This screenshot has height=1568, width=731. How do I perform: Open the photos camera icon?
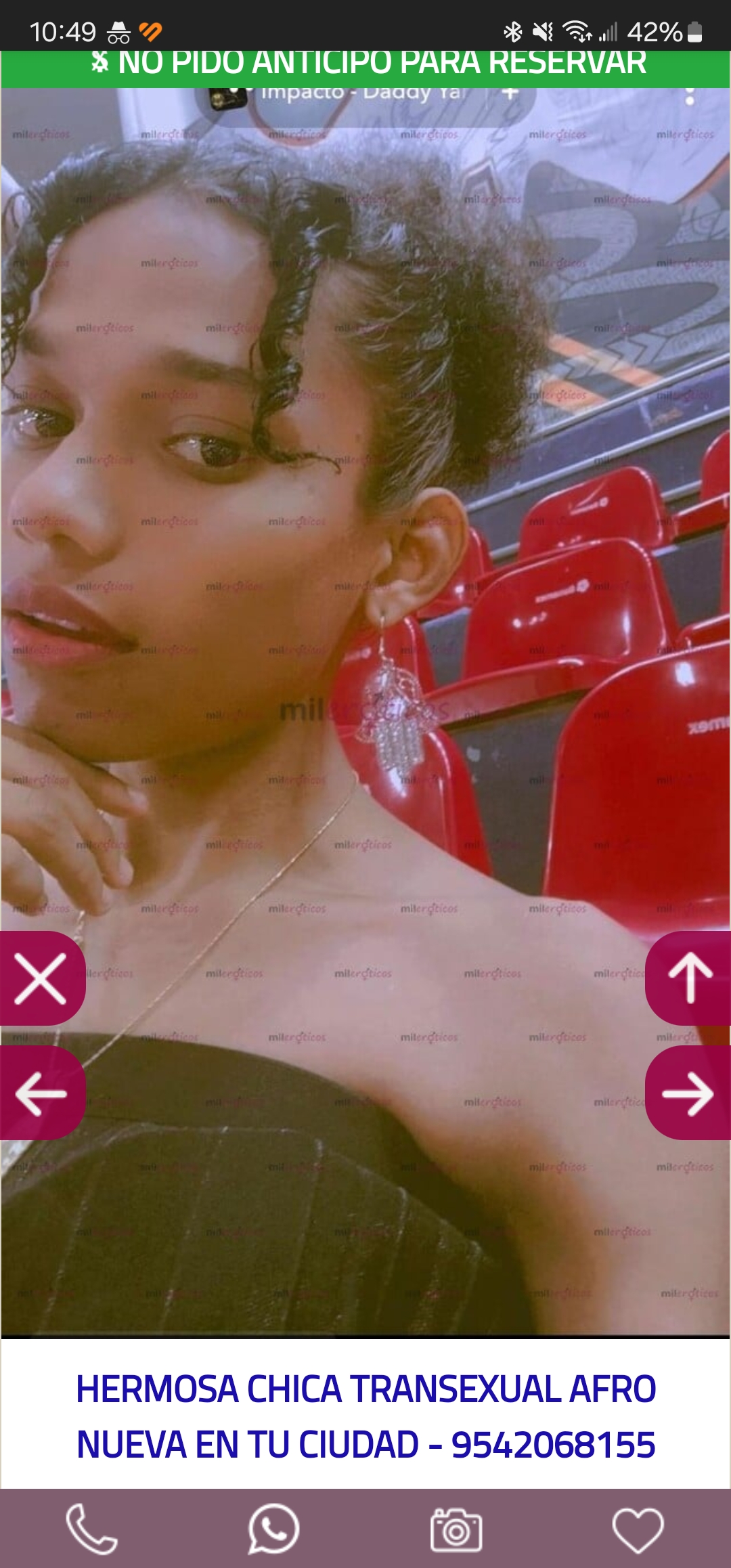(456, 1530)
